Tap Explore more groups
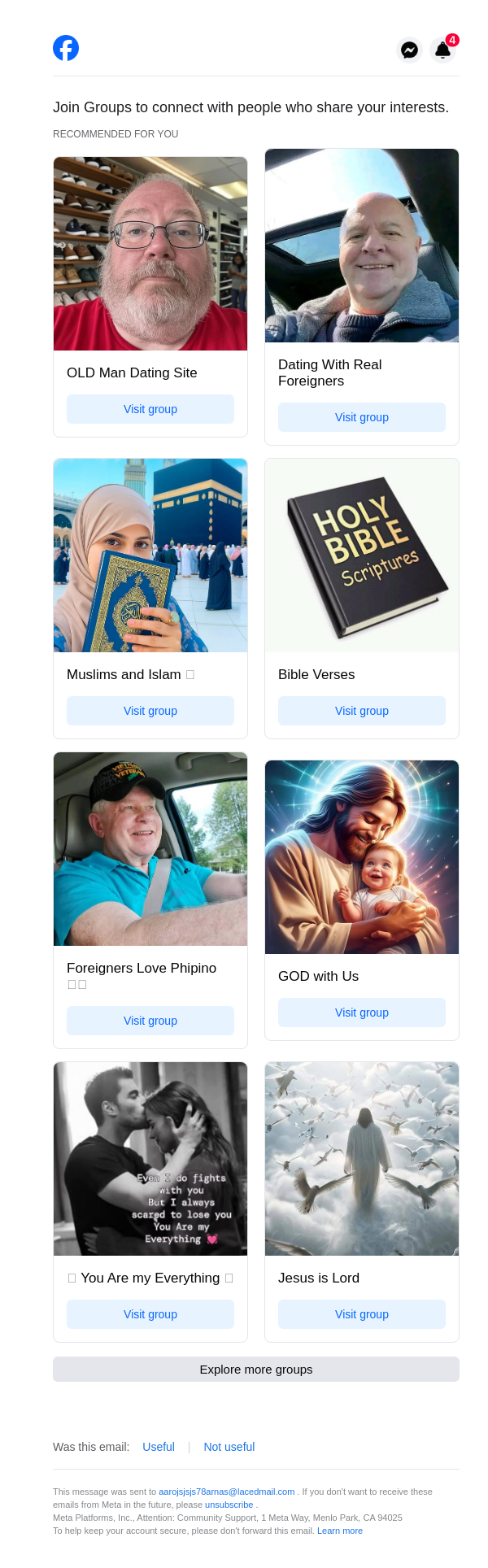The height and width of the screenshot is (1568, 488). (x=256, y=1369)
